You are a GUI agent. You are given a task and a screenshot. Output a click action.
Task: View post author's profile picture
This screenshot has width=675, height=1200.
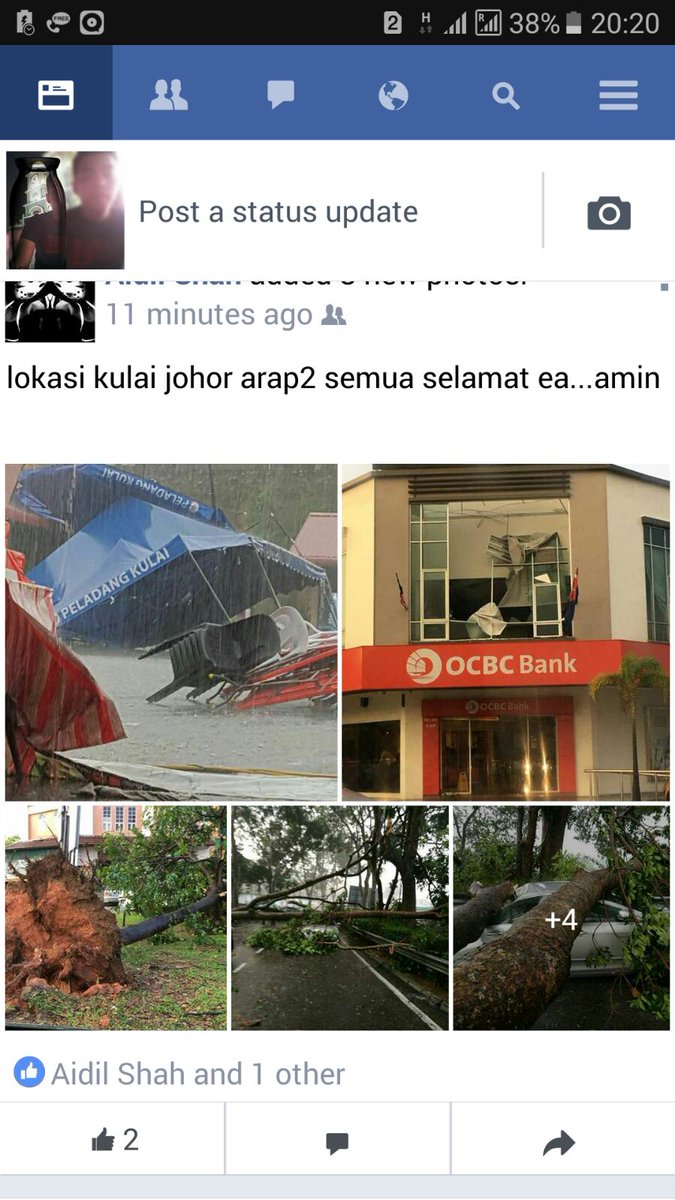(x=50, y=312)
